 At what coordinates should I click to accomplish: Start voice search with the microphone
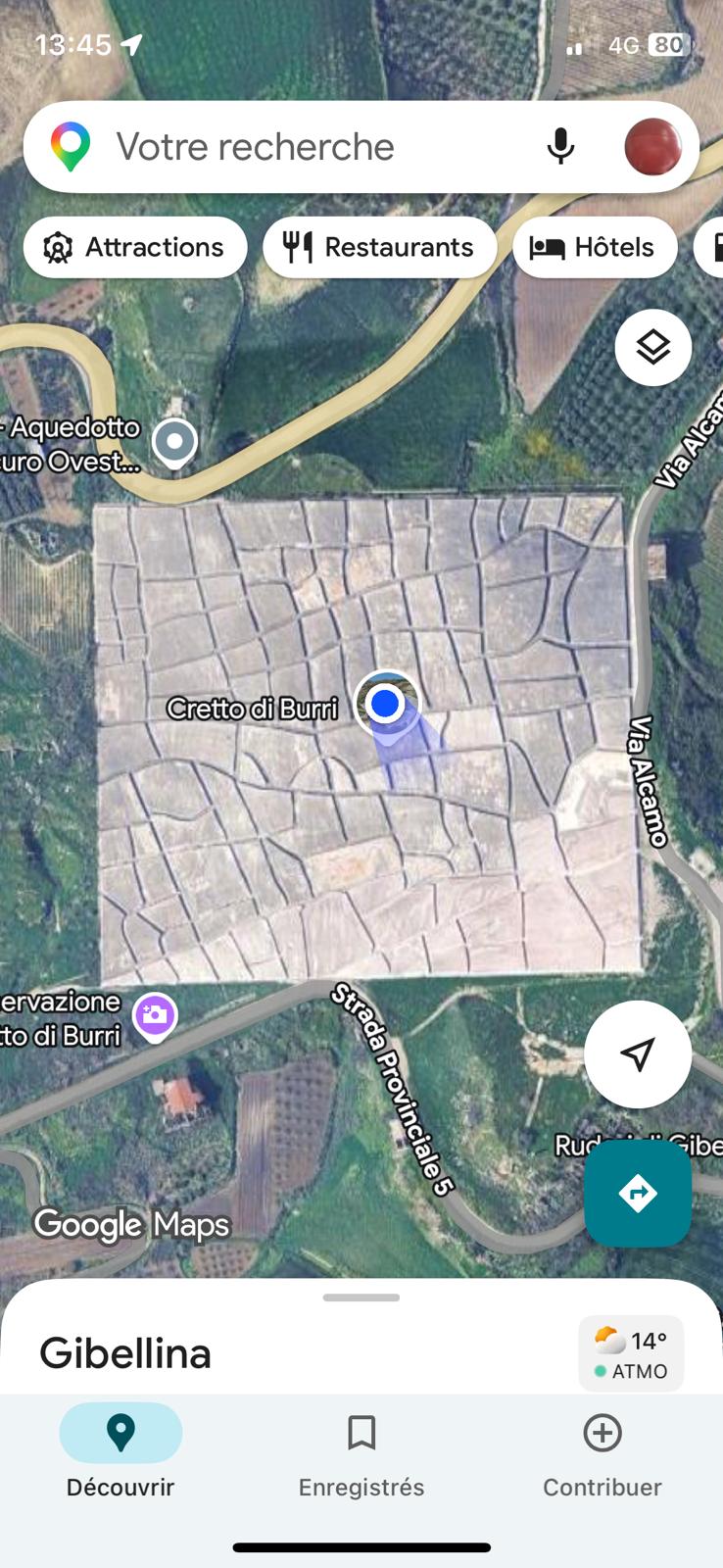(x=560, y=147)
